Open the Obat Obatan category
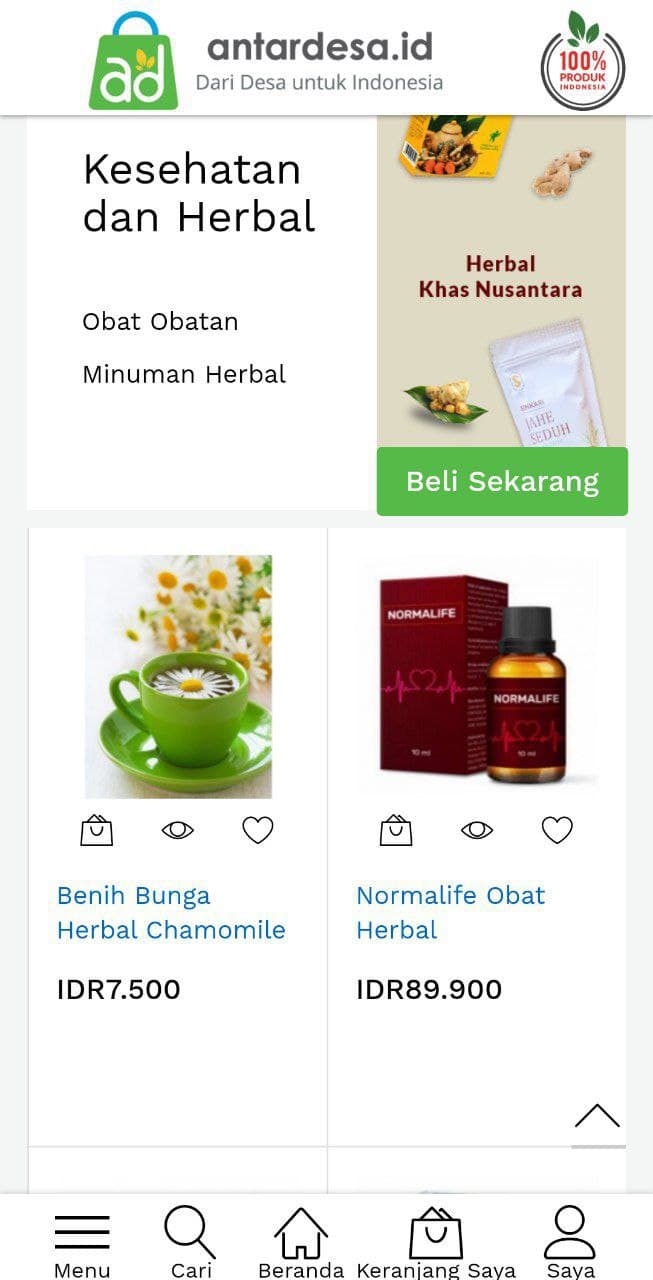This screenshot has width=653, height=1280. 160,322
